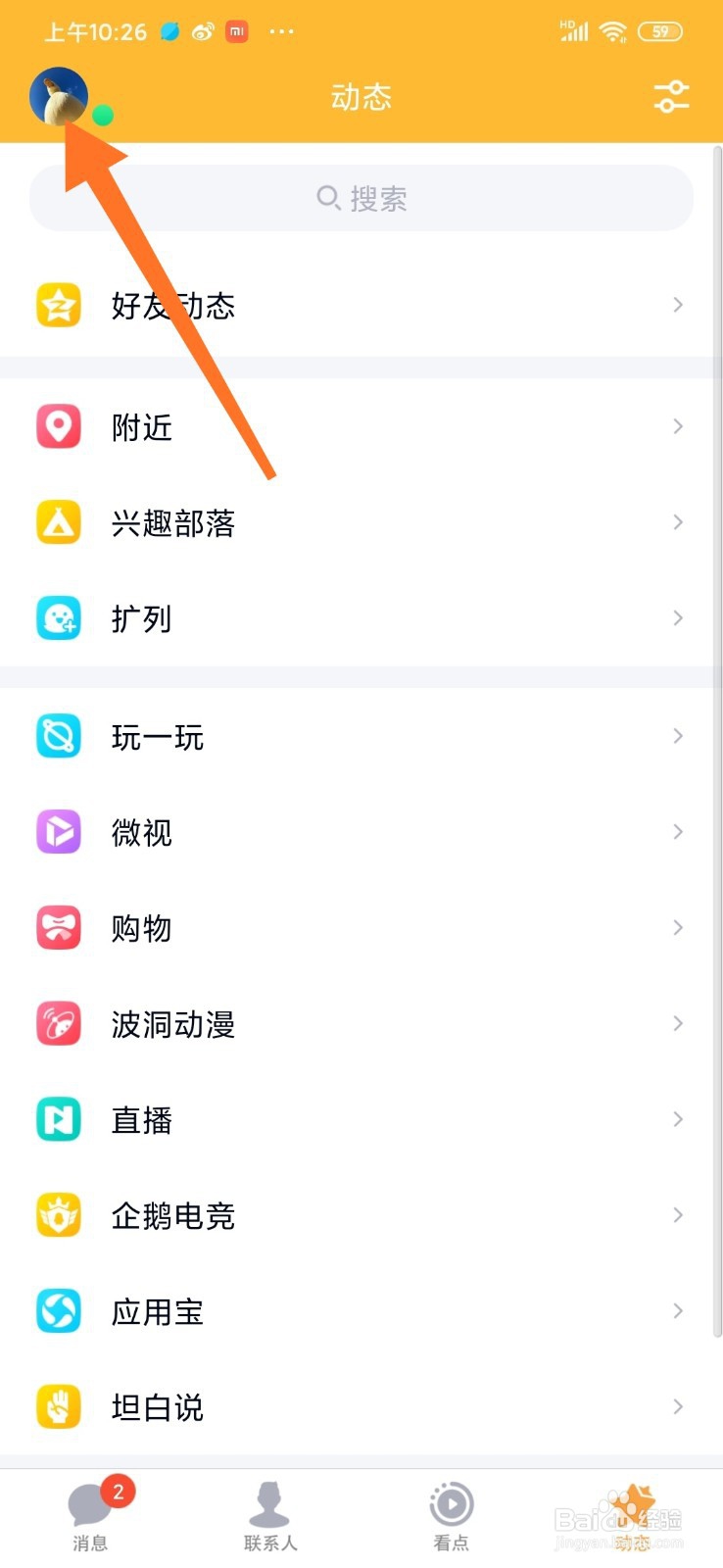Tap the 兴趣部落 tribe icon
723x1568 pixels.
click(59, 522)
